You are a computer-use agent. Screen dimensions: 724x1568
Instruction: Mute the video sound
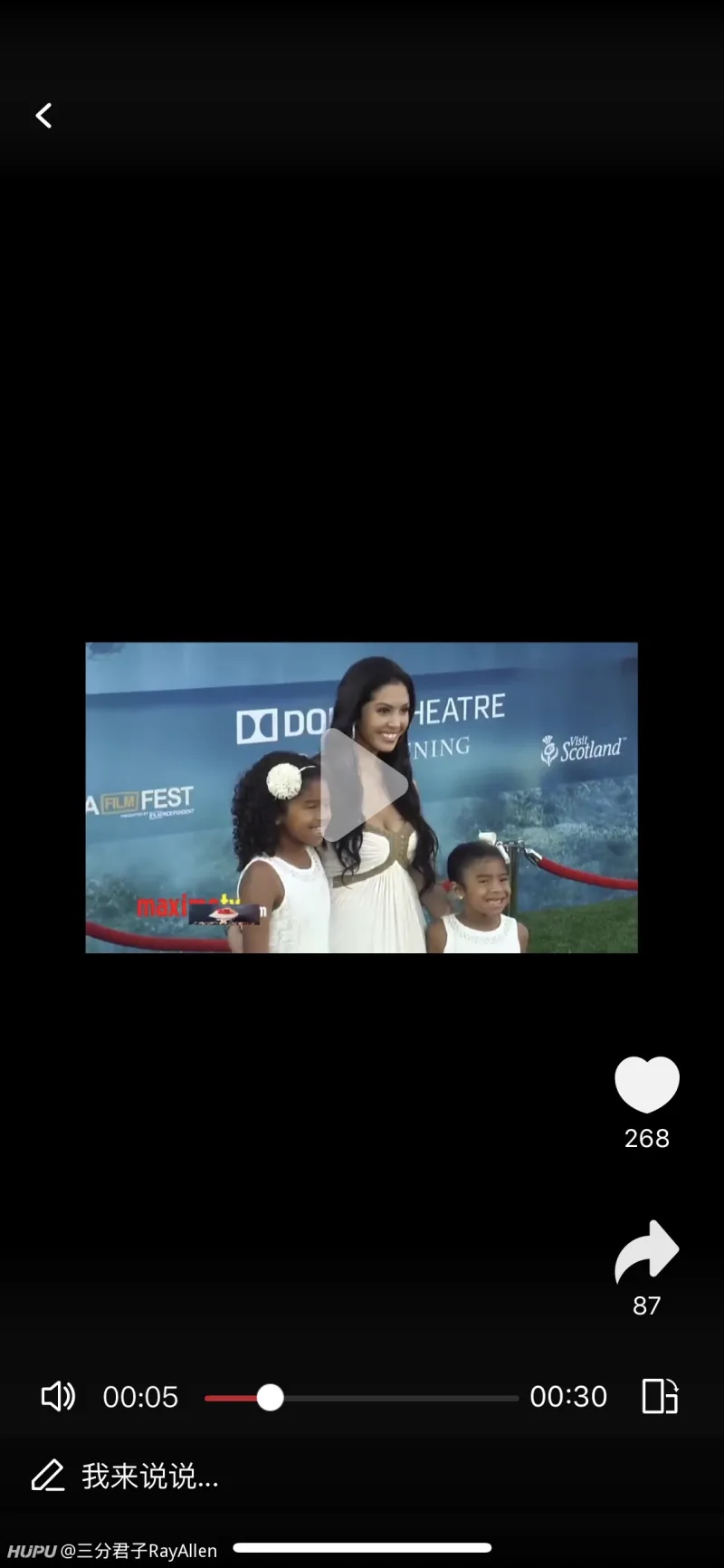[59, 1396]
